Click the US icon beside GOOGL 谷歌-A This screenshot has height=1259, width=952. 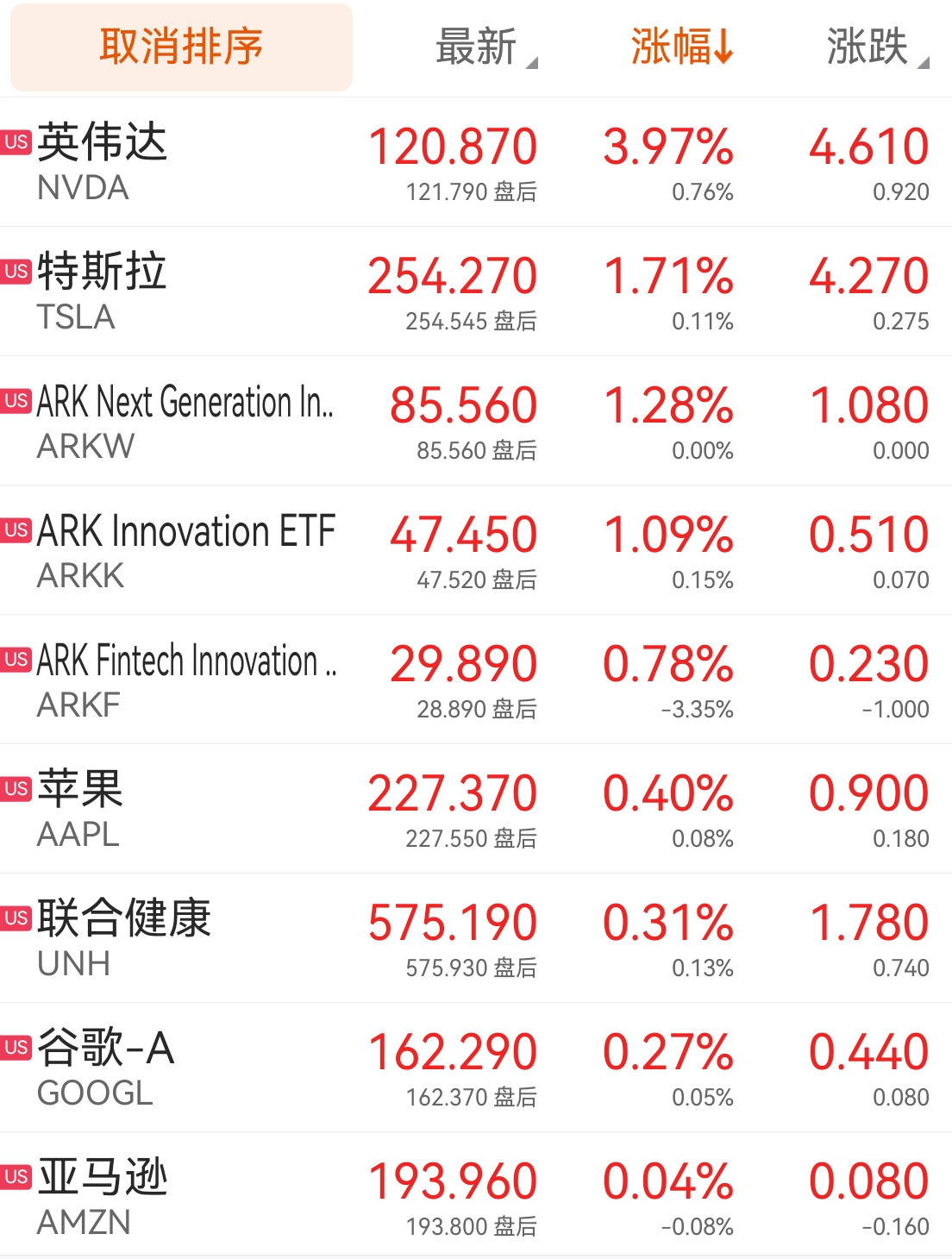point(16,1046)
